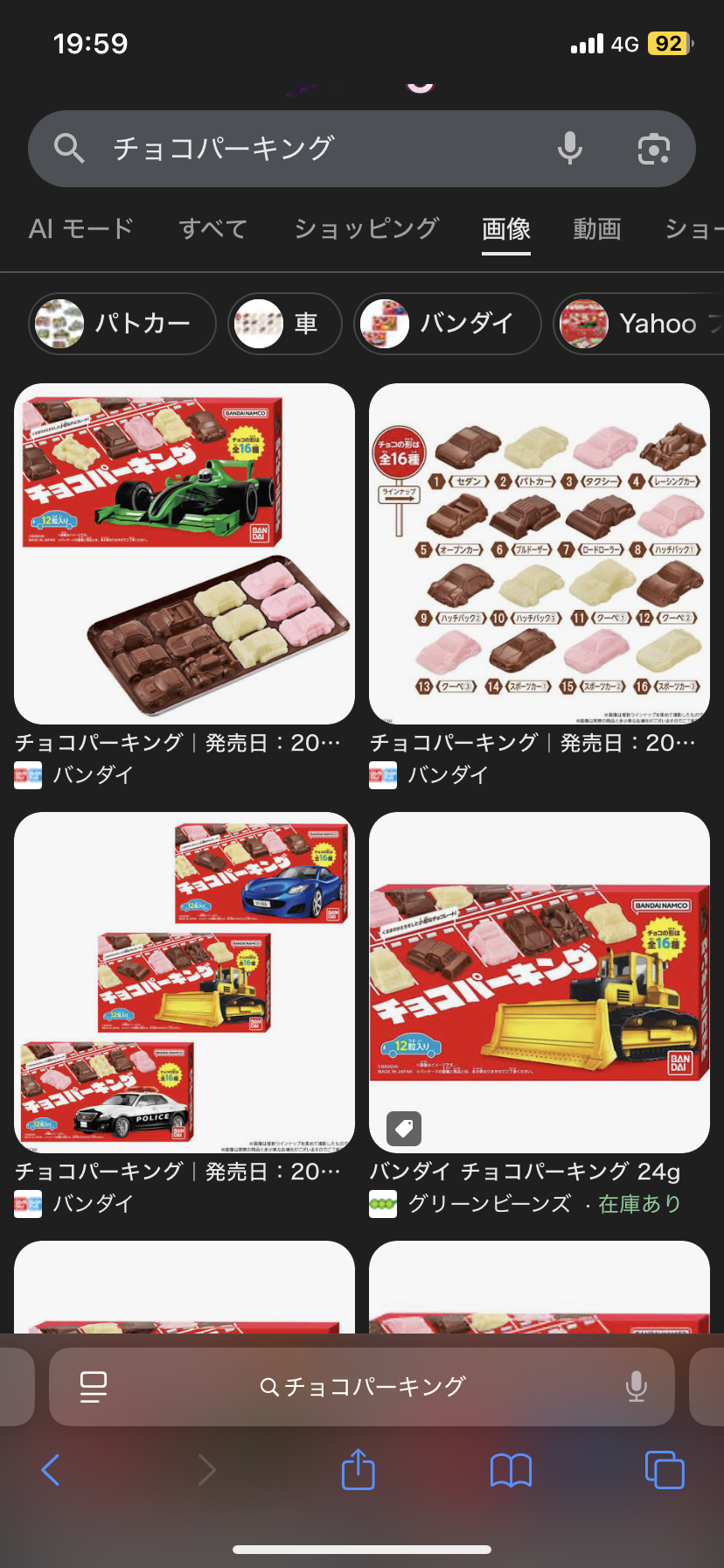Tap Safari's address bar
The width and height of the screenshot is (724, 1568).
(x=363, y=1387)
